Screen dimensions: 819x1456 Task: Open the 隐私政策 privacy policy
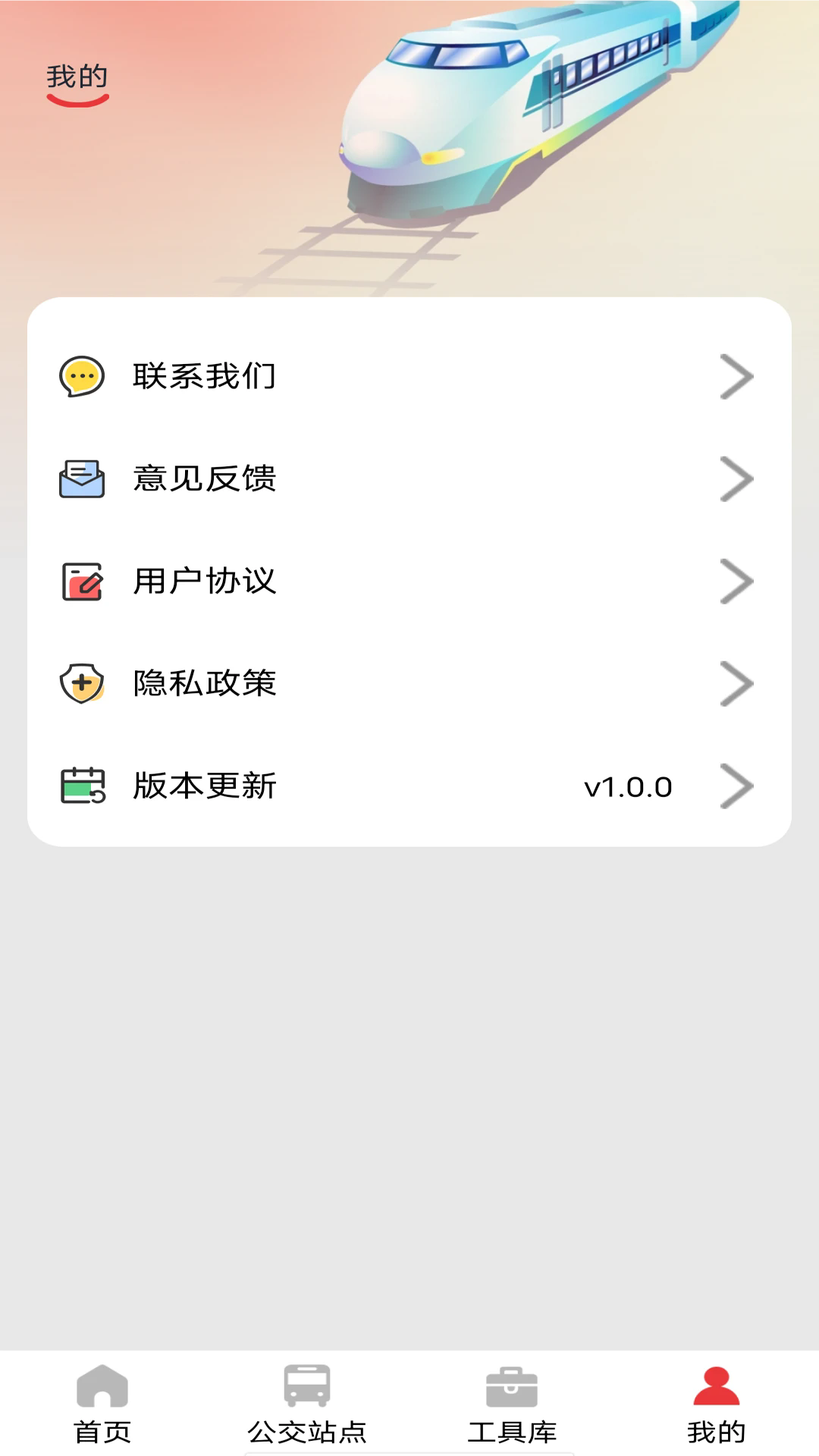(x=205, y=682)
